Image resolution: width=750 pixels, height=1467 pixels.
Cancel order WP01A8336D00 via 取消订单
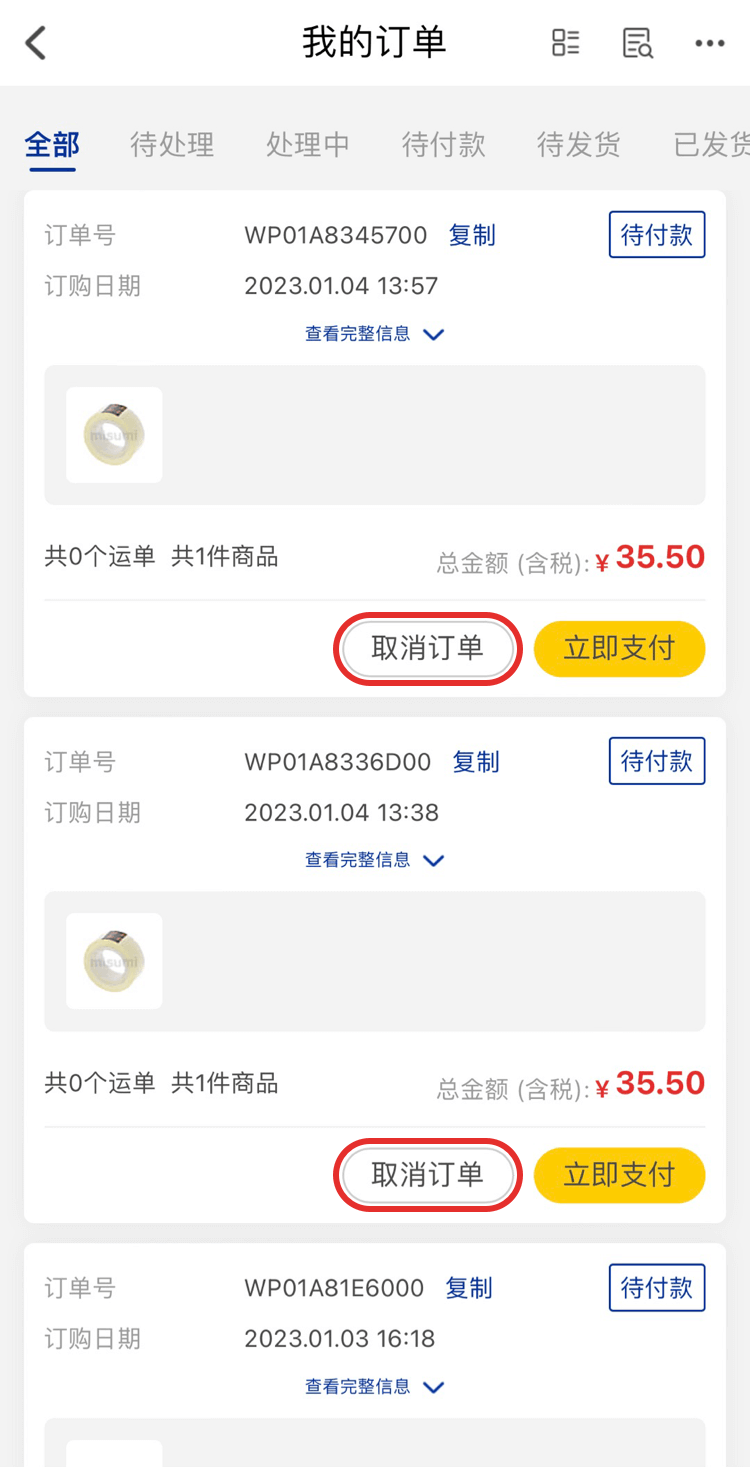427,1174
